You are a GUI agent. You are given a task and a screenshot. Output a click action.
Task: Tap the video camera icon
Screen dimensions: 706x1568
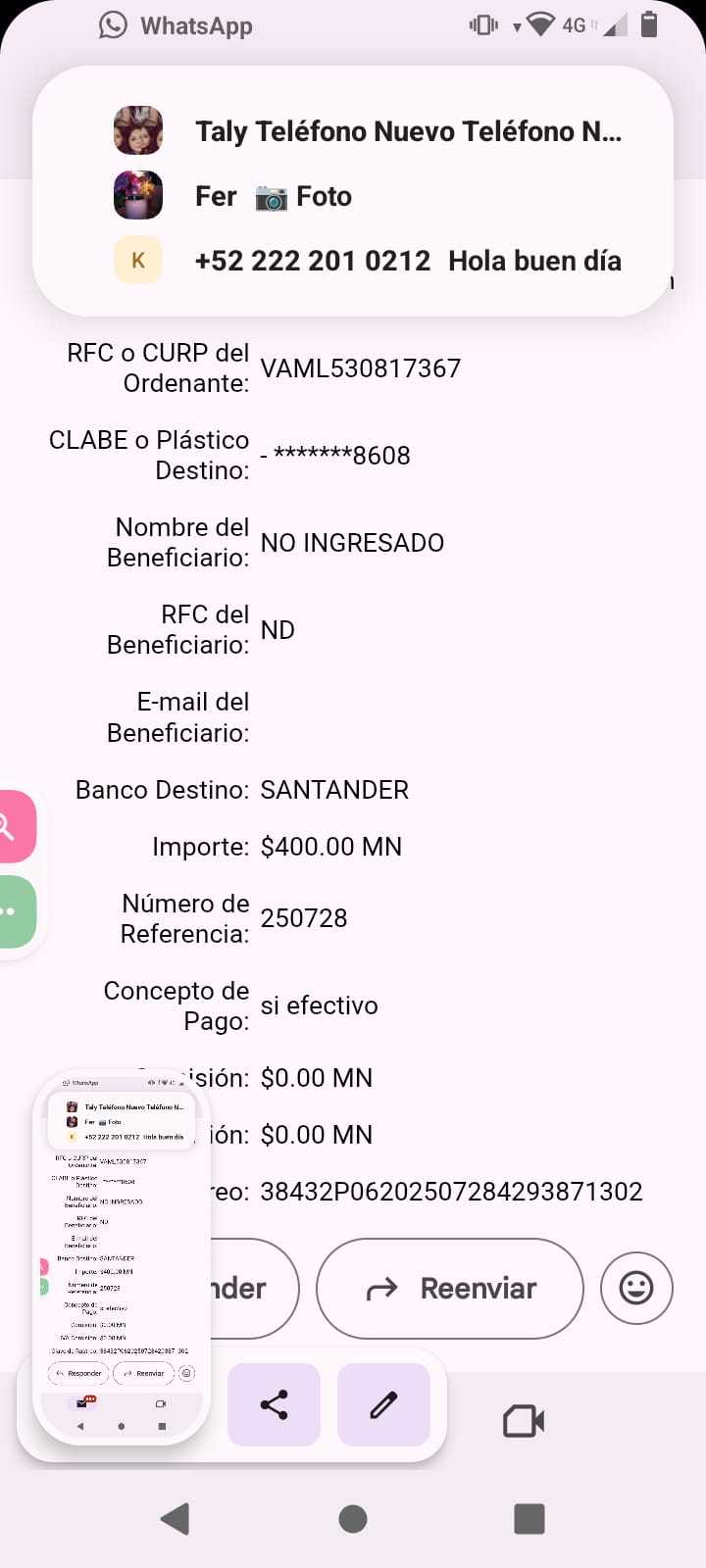(524, 1421)
